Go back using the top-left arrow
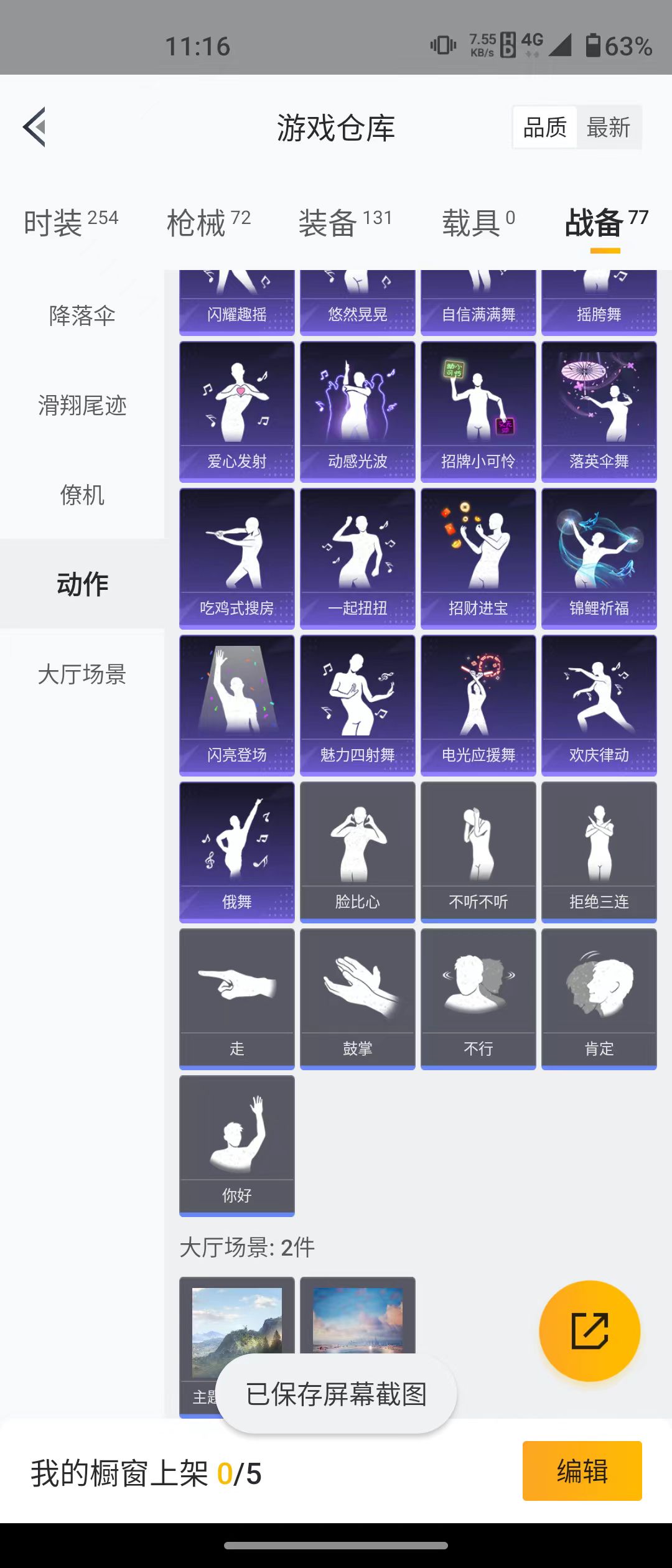The height and width of the screenshot is (1568, 672). pos(35,127)
